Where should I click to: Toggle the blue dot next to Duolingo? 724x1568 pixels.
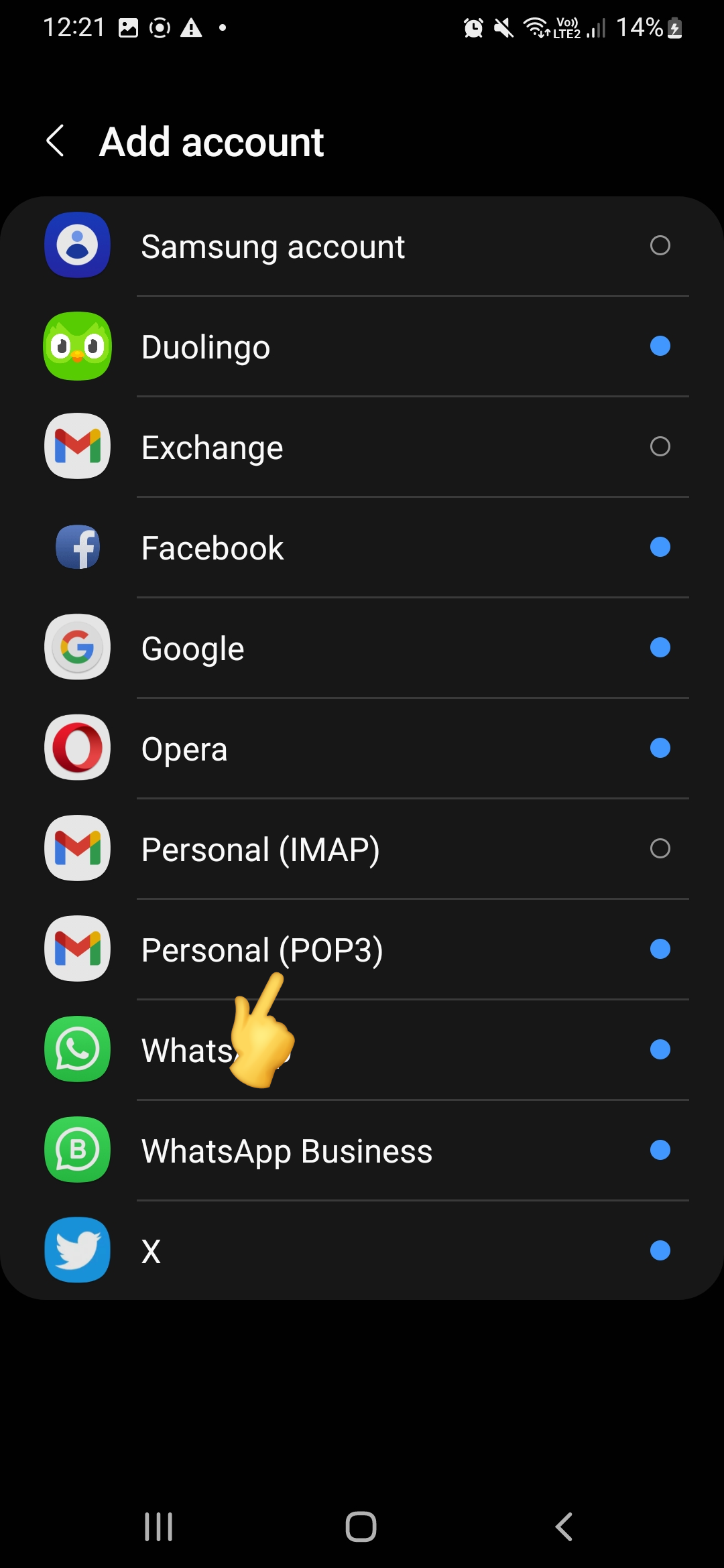pos(660,346)
